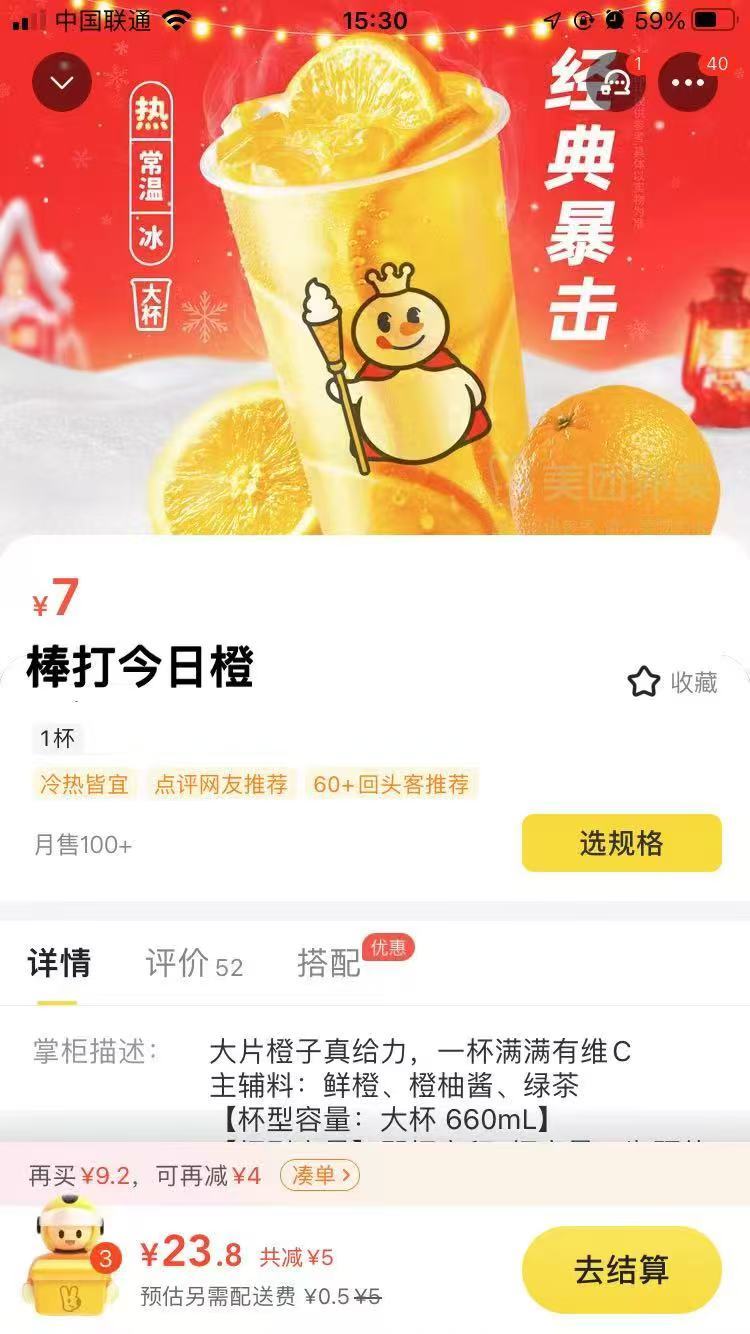Expand the 搭配 pairing section with 优惠 badge
Viewport: 750px width, 1334px height.
(x=333, y=963)
